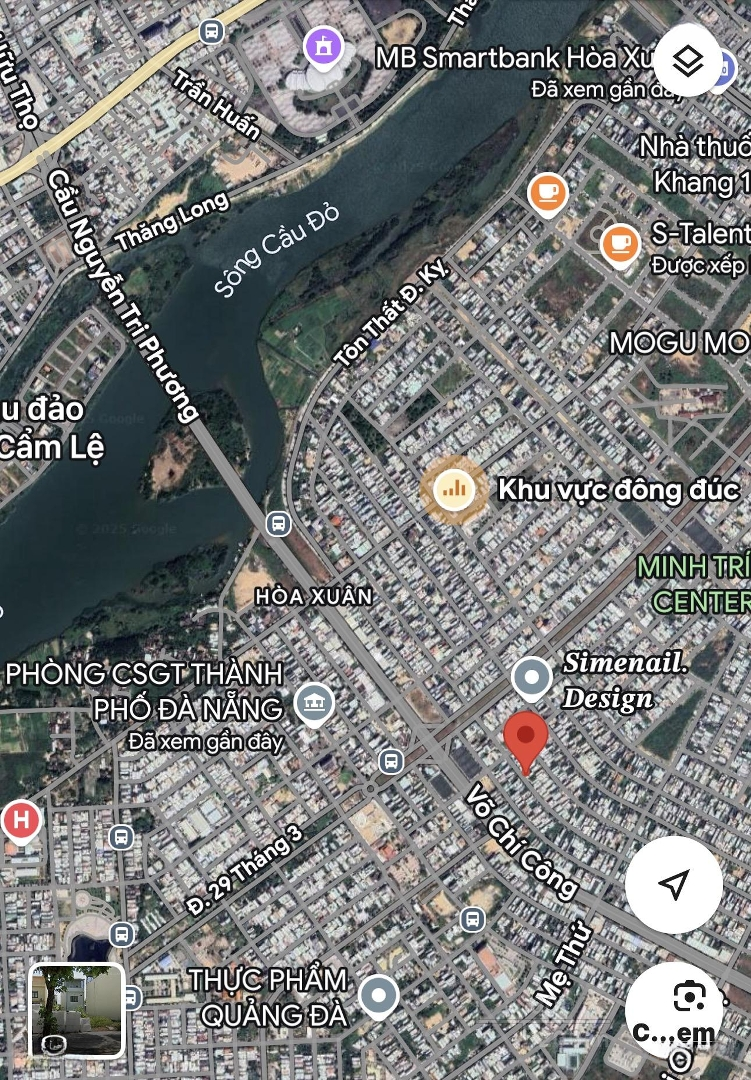Tap the bus stop near Hòa Xuân
This screenshot has width=751, height=1080.
pyautogui.click(x=278, y=523)
